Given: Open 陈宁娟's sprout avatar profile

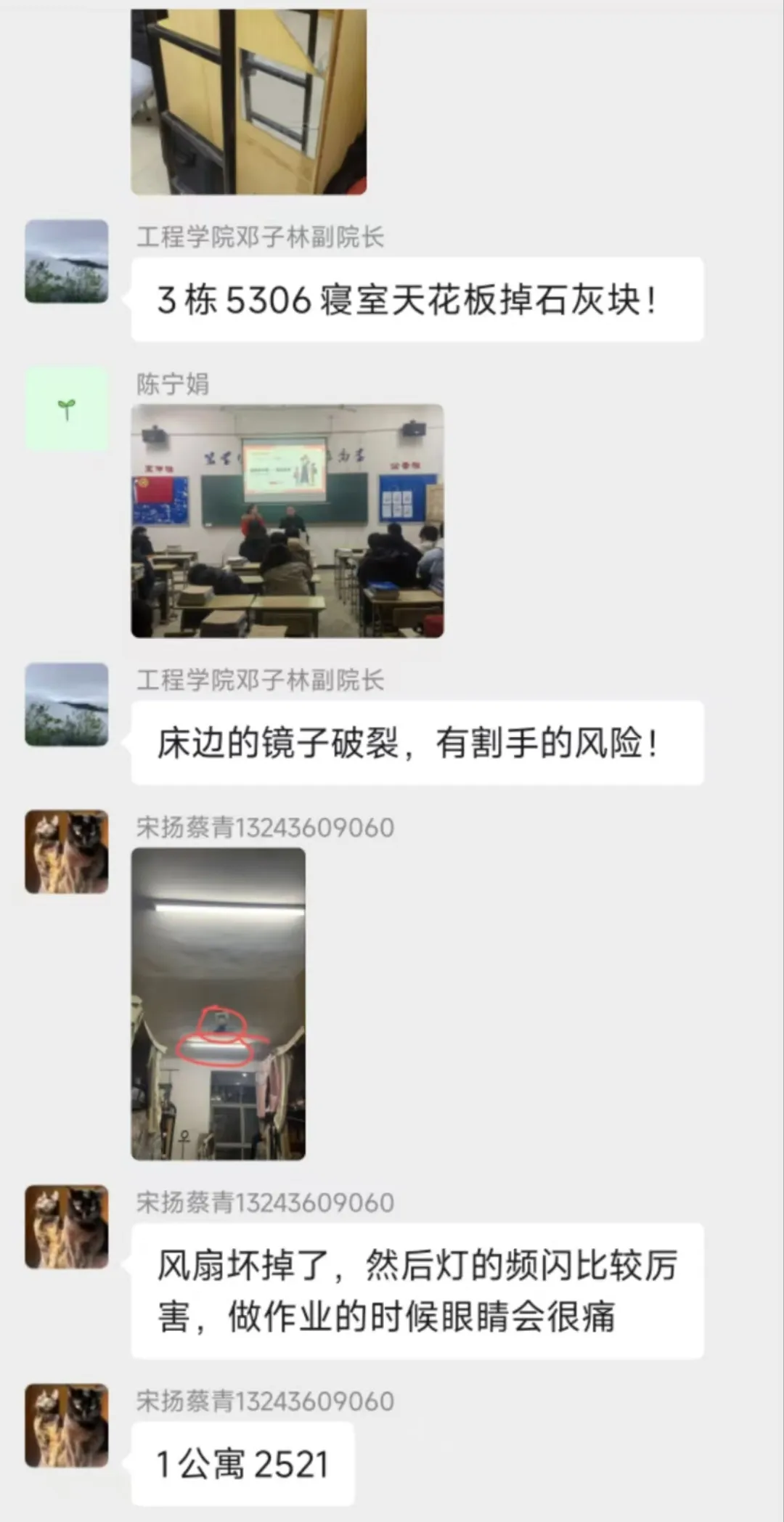Looking at the screenshot, I should 67,409.
